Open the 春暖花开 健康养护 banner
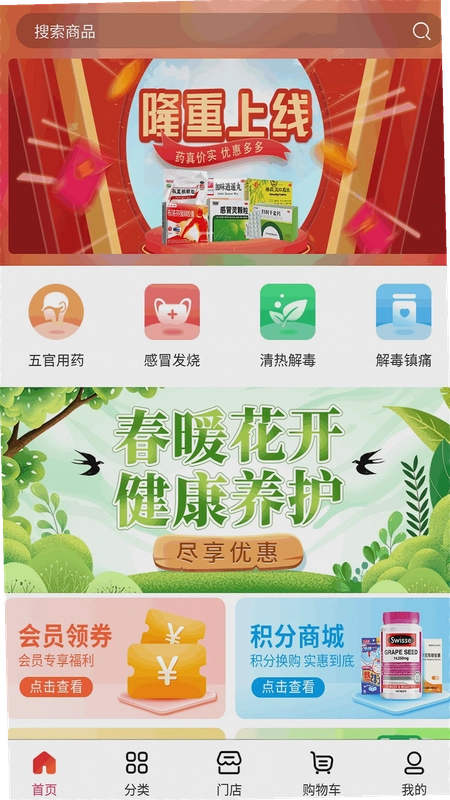 (227, 490)
